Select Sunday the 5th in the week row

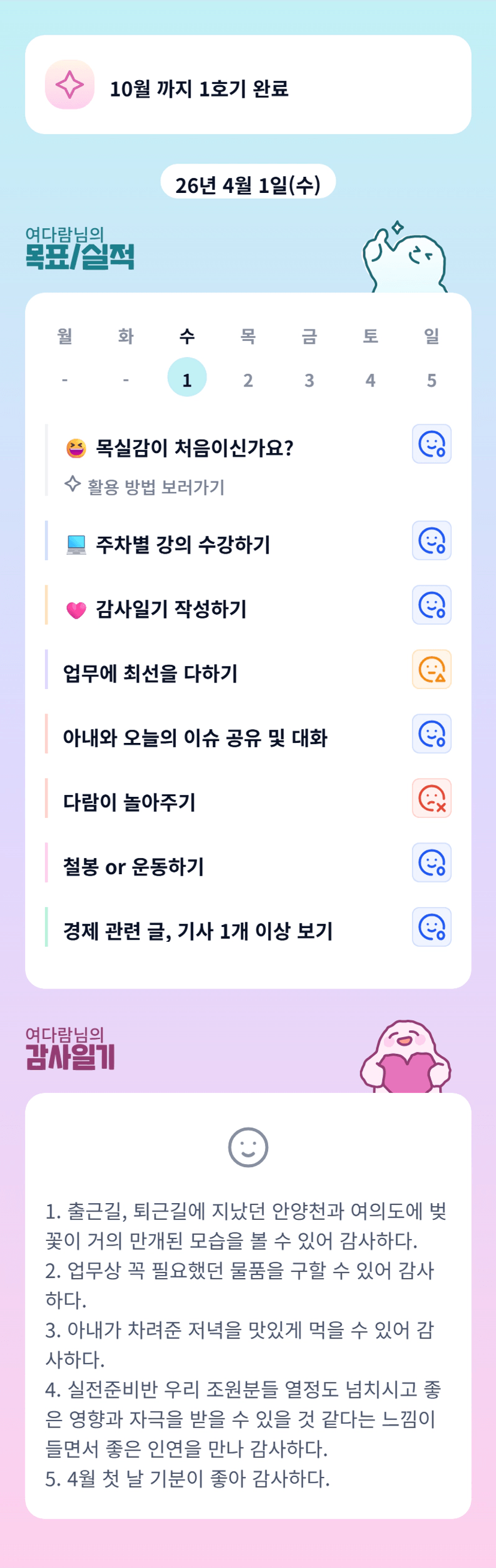click(x=431, y=380)
